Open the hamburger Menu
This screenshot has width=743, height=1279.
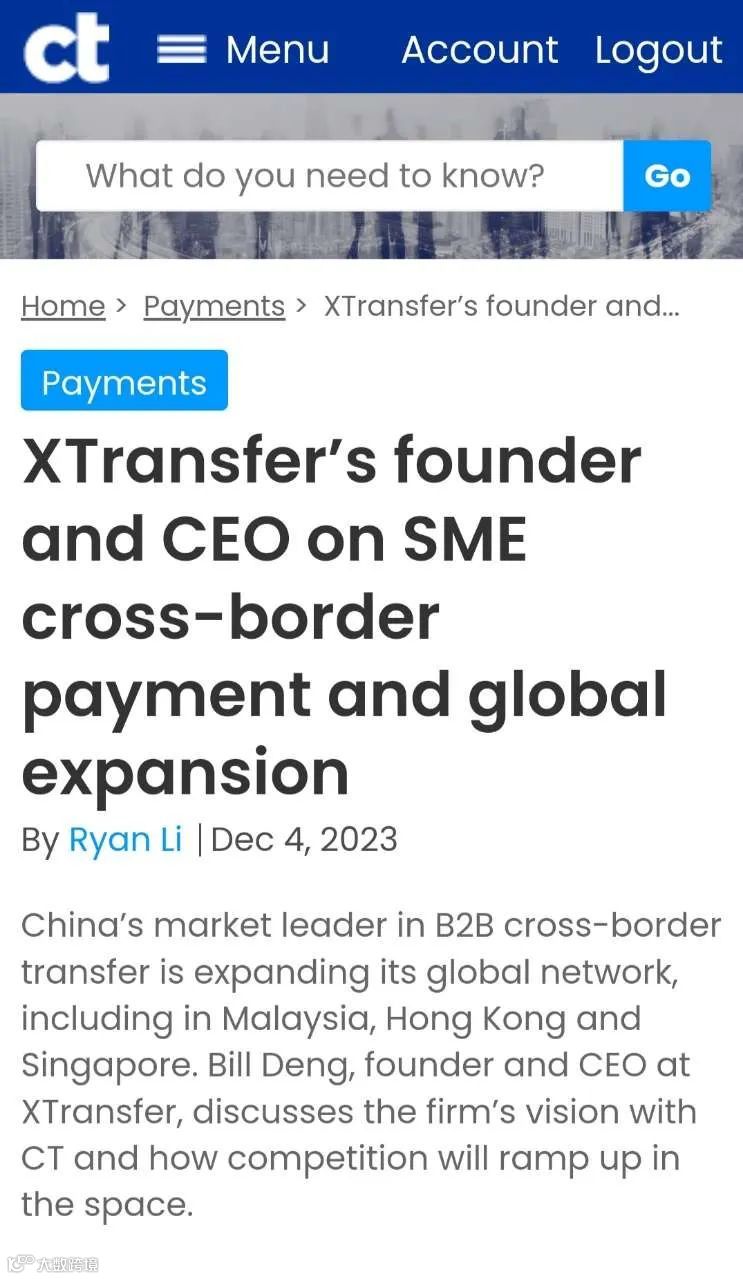click(x=243, y=49)
